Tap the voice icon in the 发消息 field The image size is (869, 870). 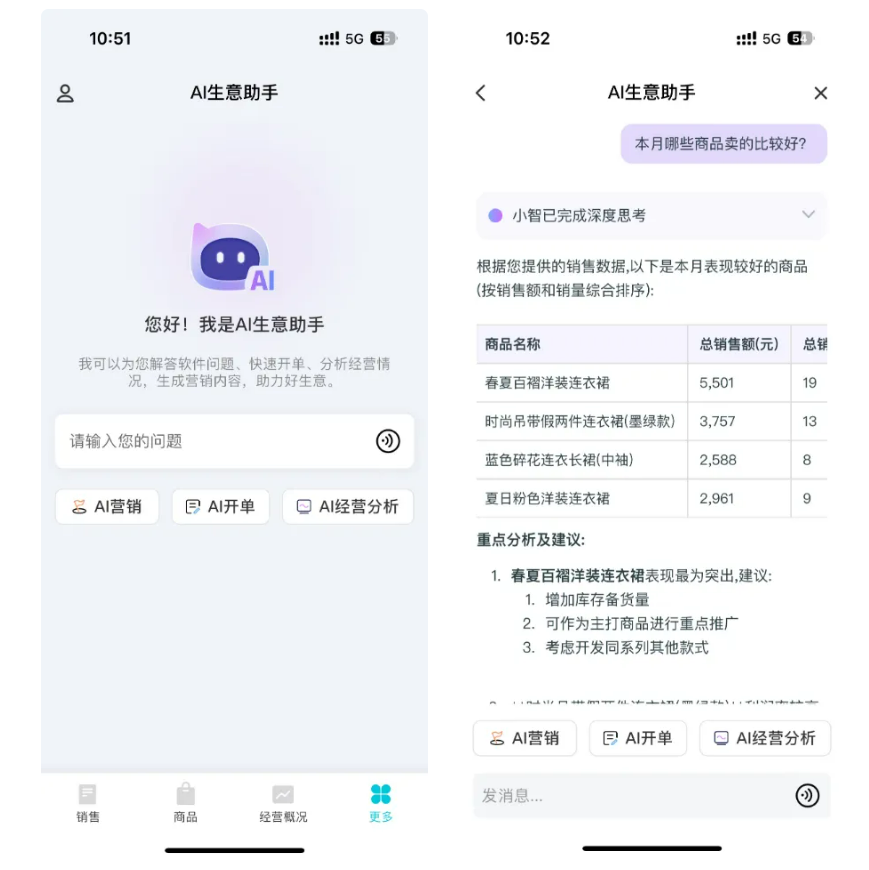pyautogui.click(x=806, y=795)
